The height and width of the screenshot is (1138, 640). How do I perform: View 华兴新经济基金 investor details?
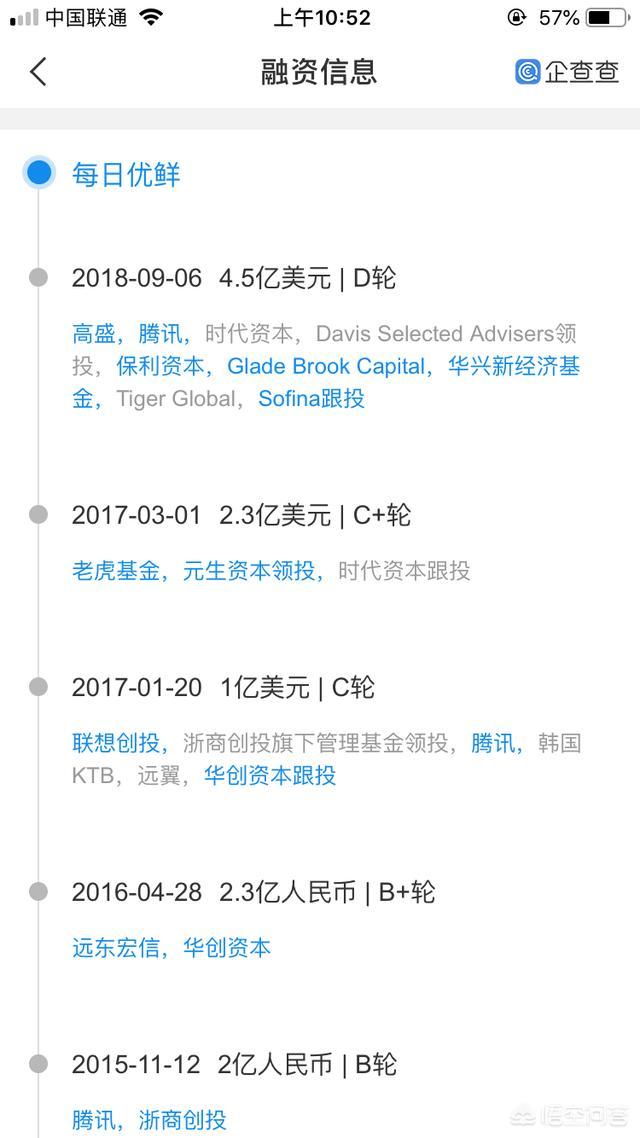coord(326,382)
